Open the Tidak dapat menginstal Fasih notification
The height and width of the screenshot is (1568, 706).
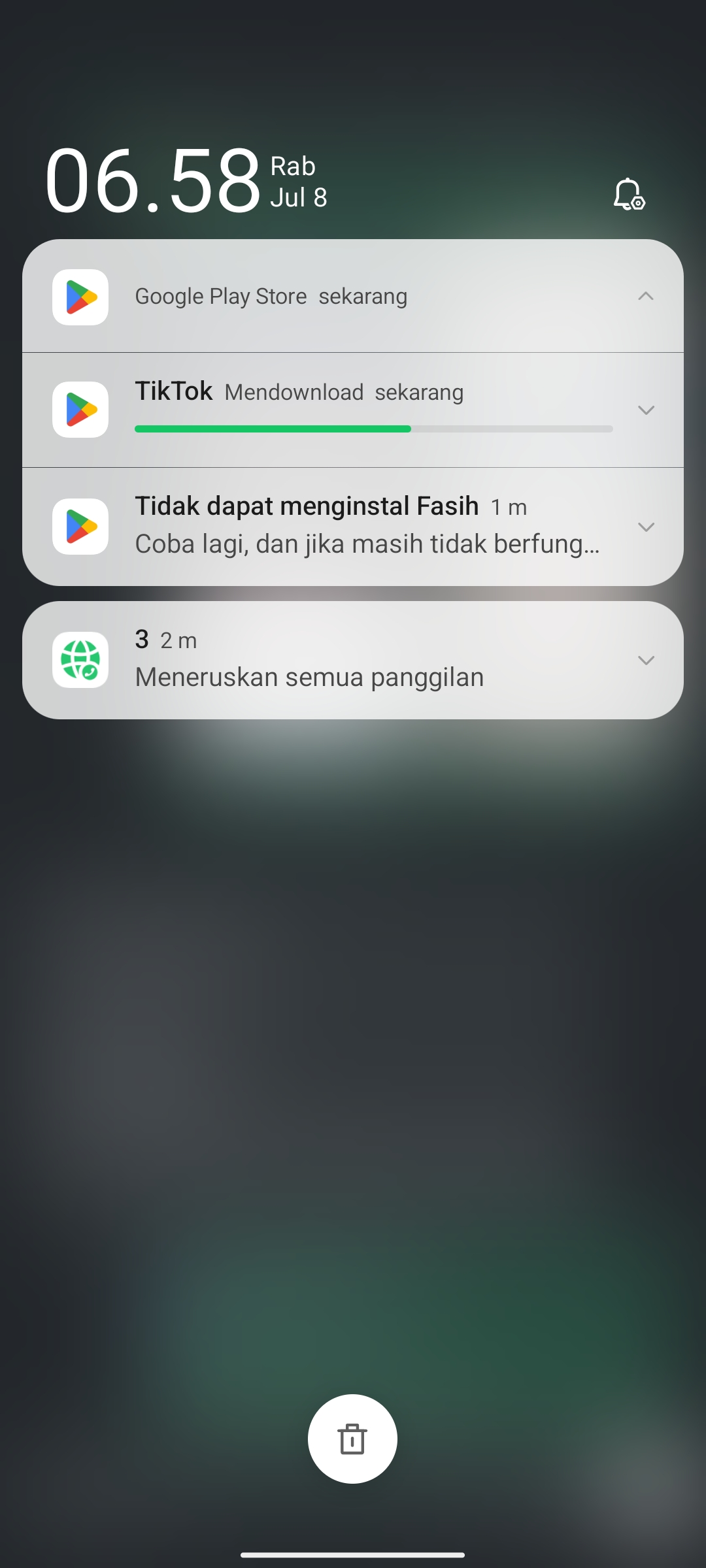(353, 527)
